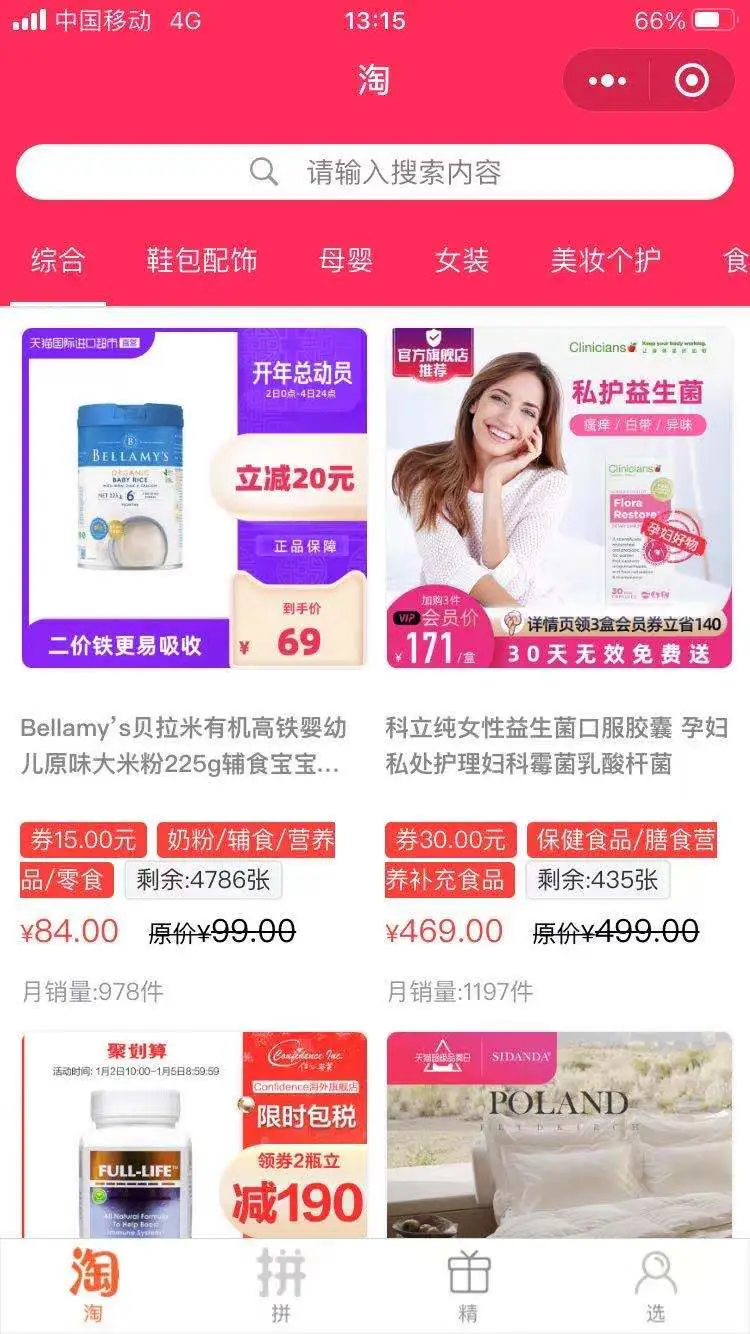Select the 美妆个护 tab
Viewport: 750px width, 1334px height.
click(x=605, y=261)
